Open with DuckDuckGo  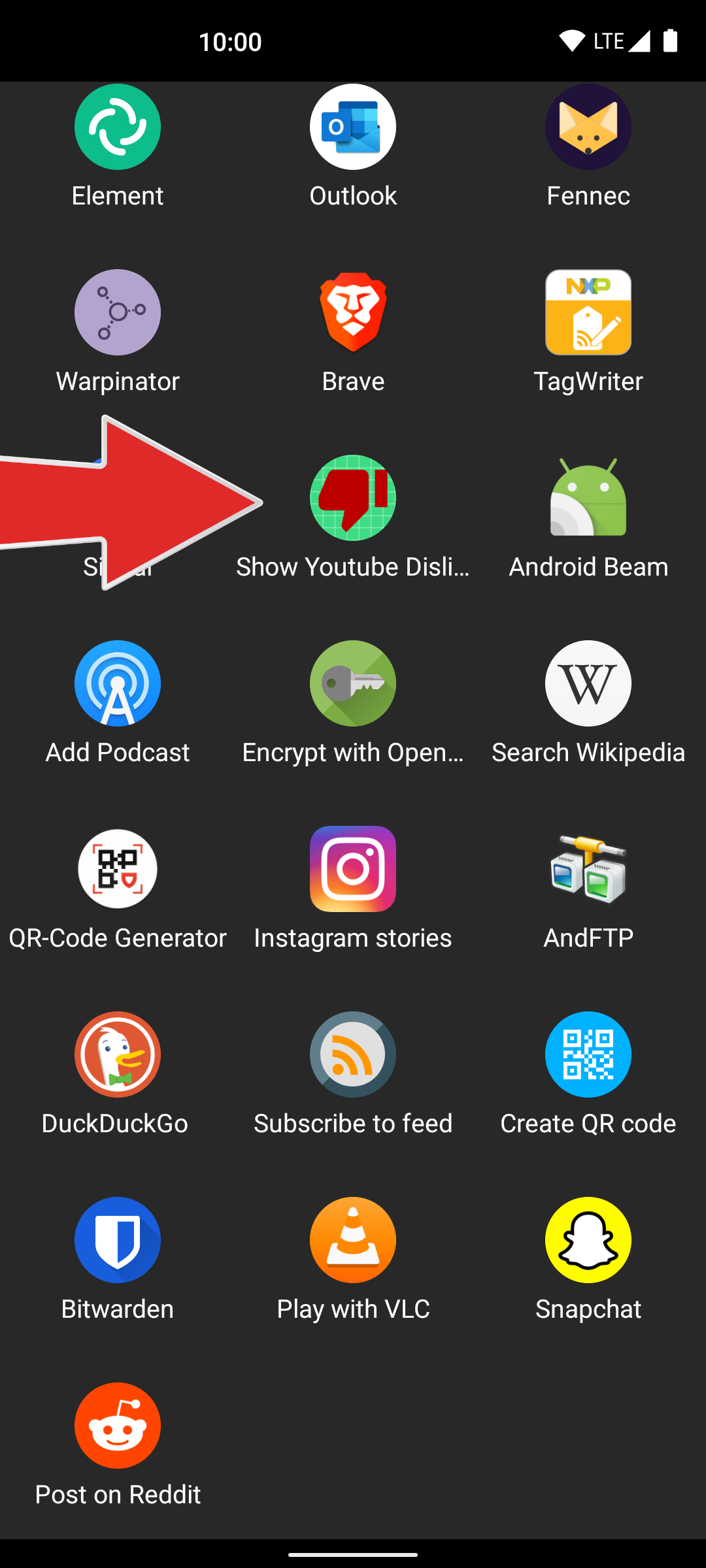(x=118, y=1055)
